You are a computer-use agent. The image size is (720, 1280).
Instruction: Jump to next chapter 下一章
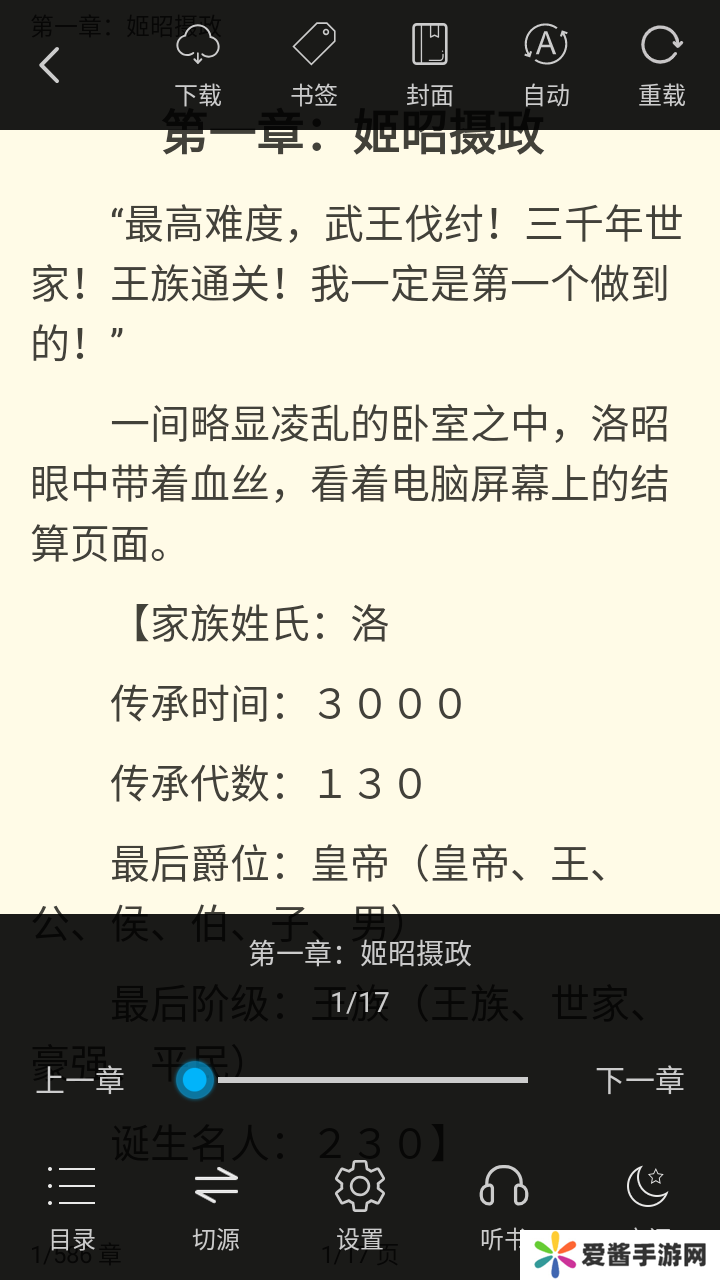(x=640, y=1080)
